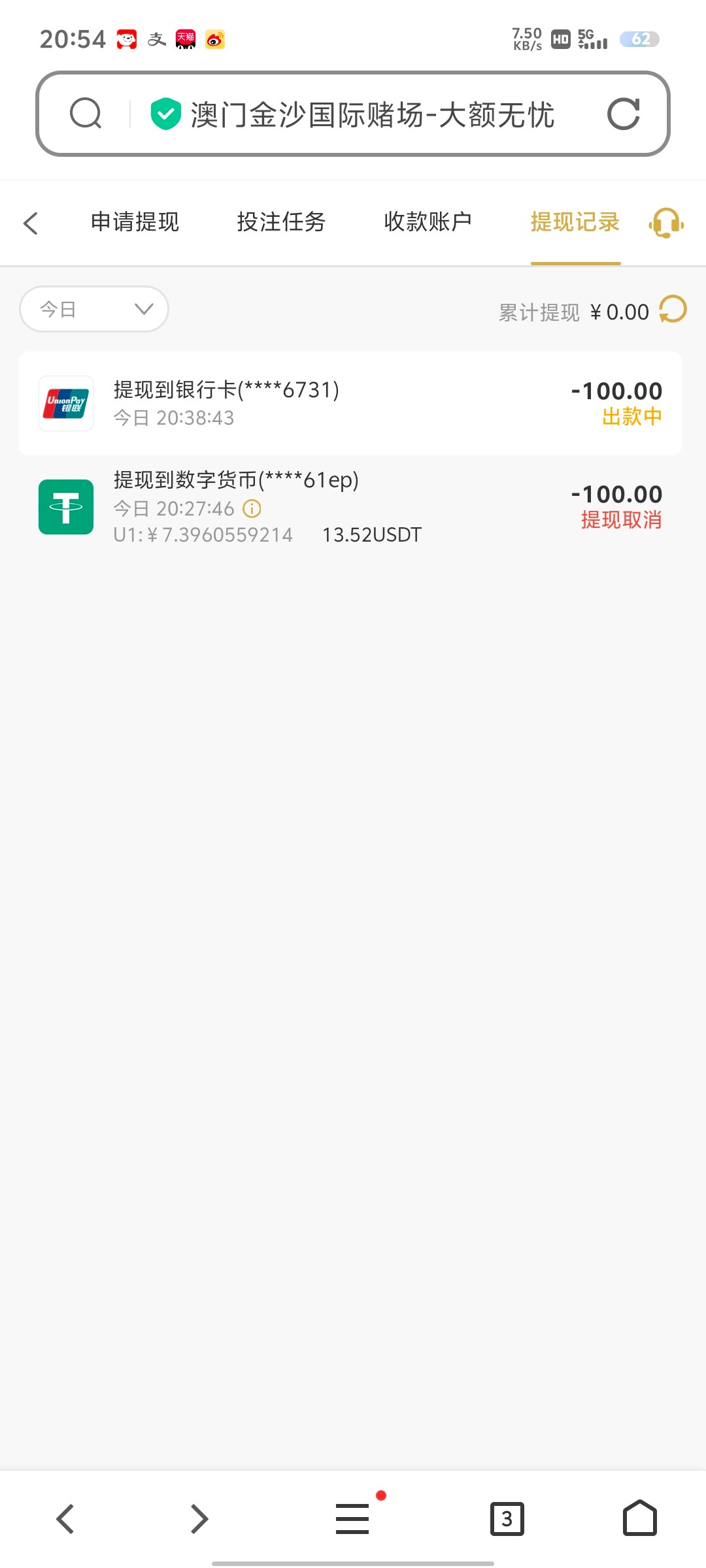Tap the info icon beside 20:27:46
706x1568 pixels.
[x=252, y=508]
